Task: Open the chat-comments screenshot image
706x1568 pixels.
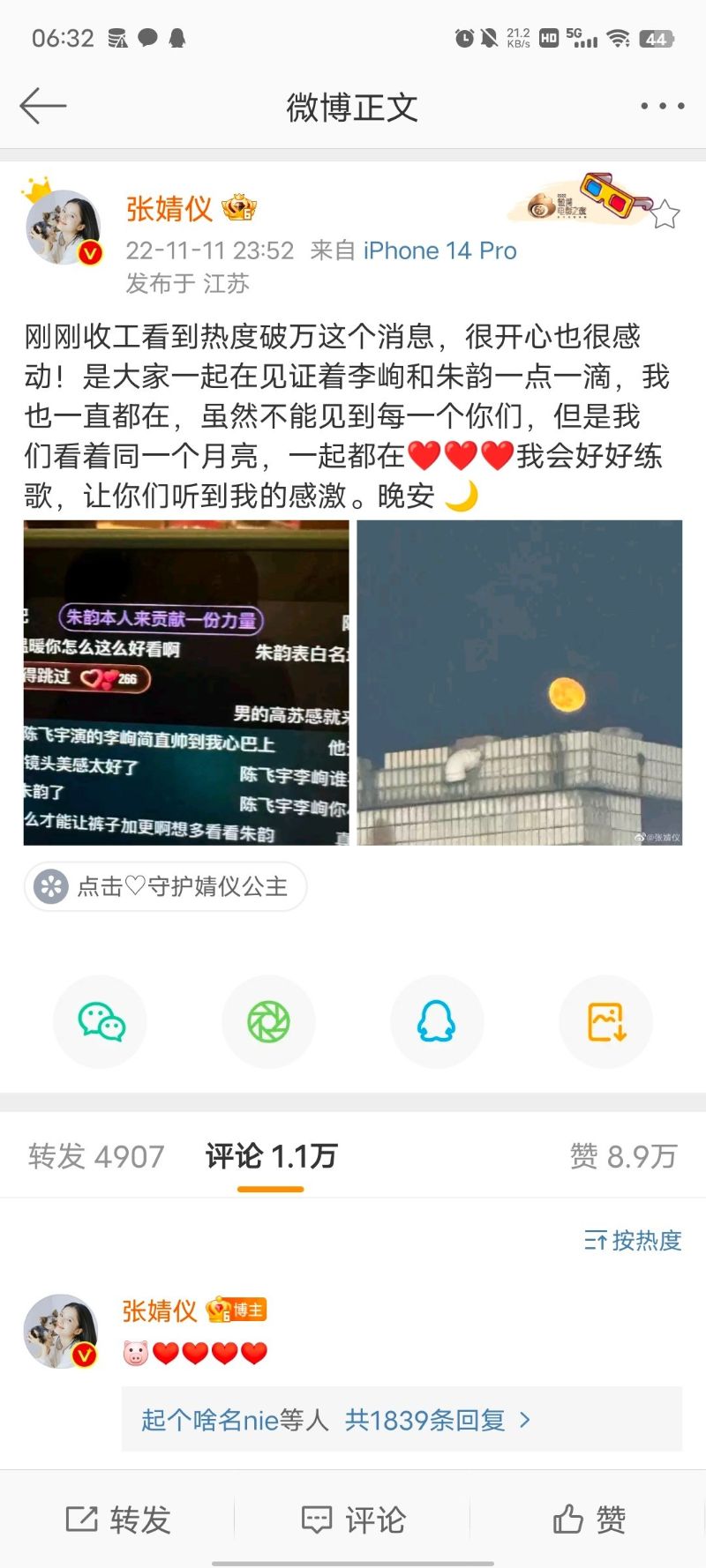Action: click(186, 683)
